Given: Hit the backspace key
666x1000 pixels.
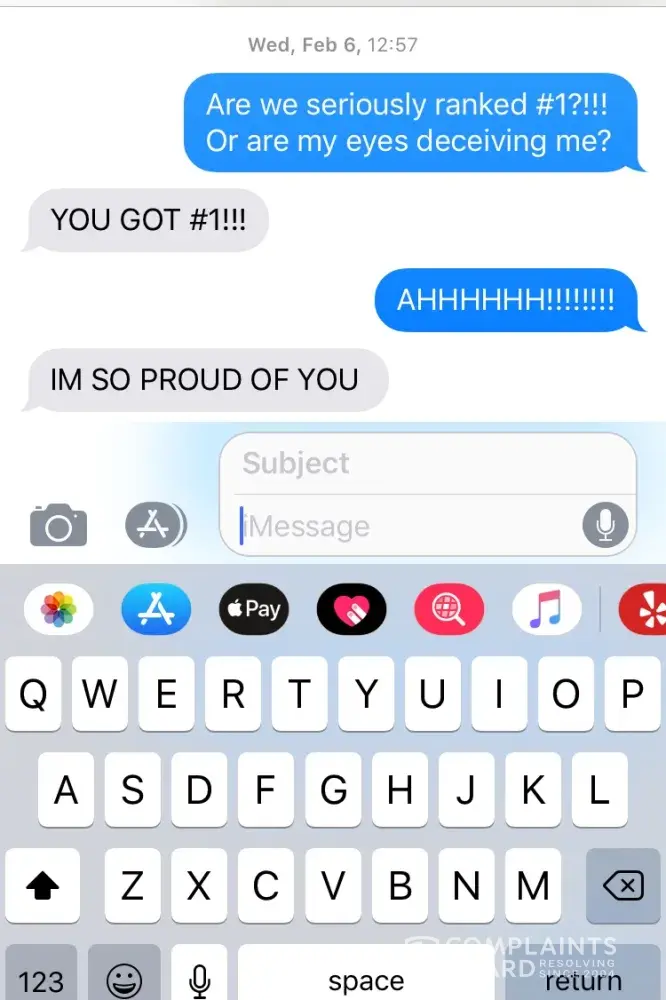Looking at the screenshot, I should (624, 886).
